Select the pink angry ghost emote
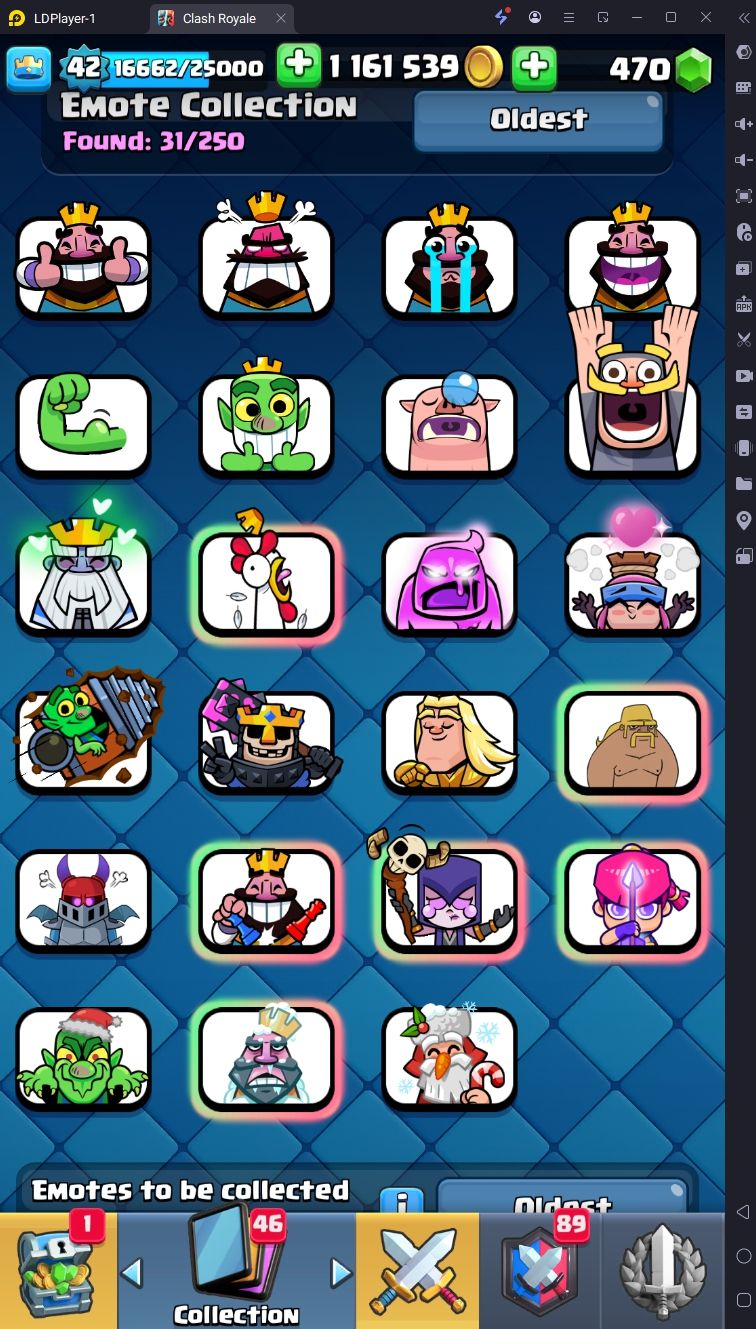756x1329 pixels. tap(448, 582)
